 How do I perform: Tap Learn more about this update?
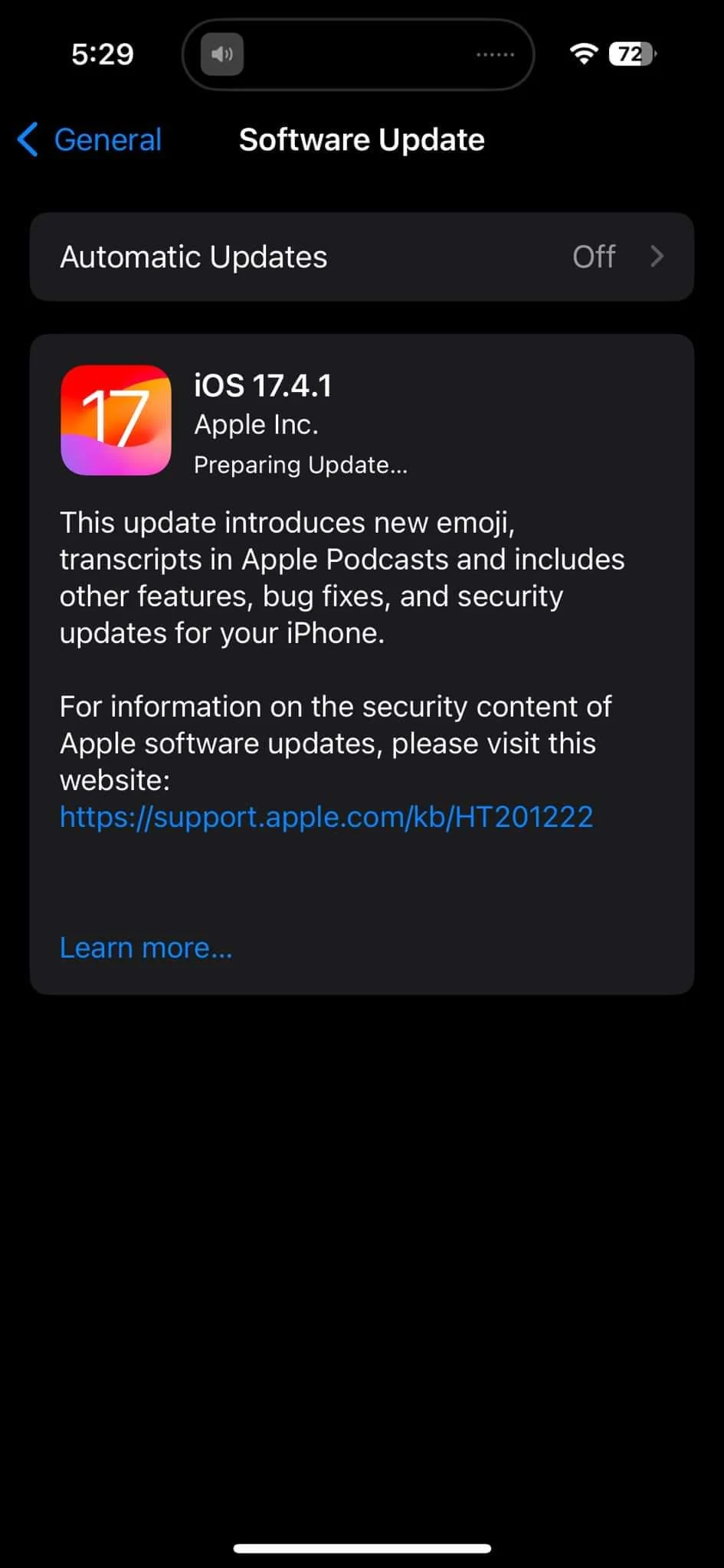[x=146, y=947]
